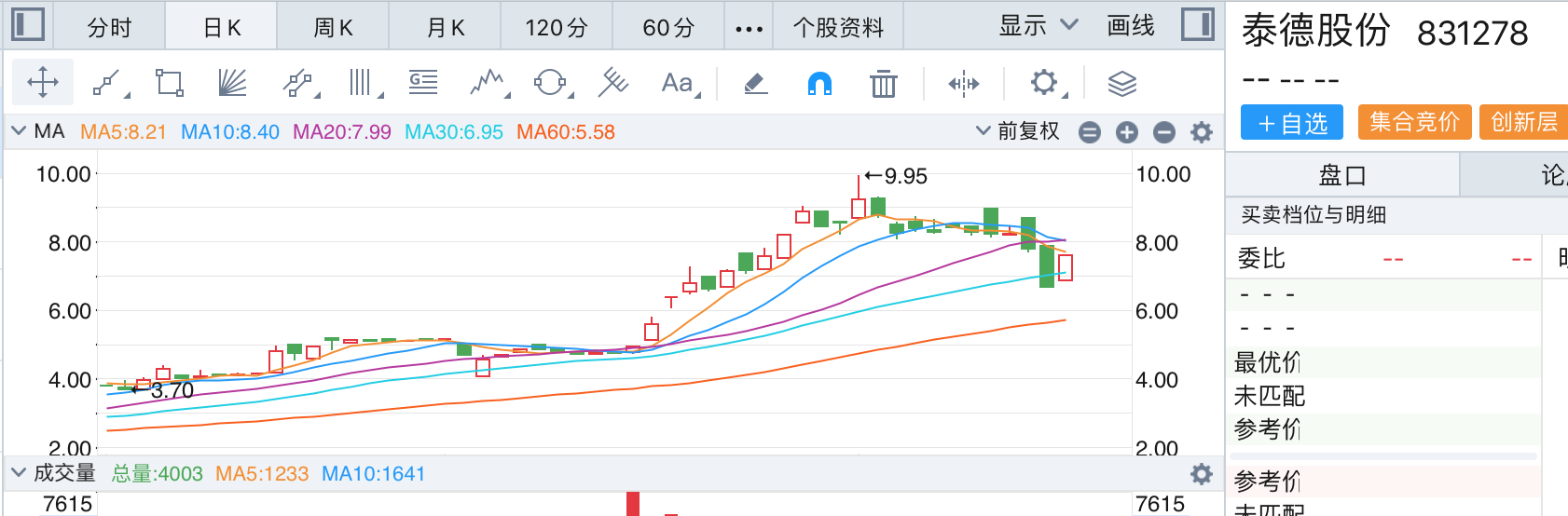Switch to the 周K weekly chart

[x=333, y=27]
